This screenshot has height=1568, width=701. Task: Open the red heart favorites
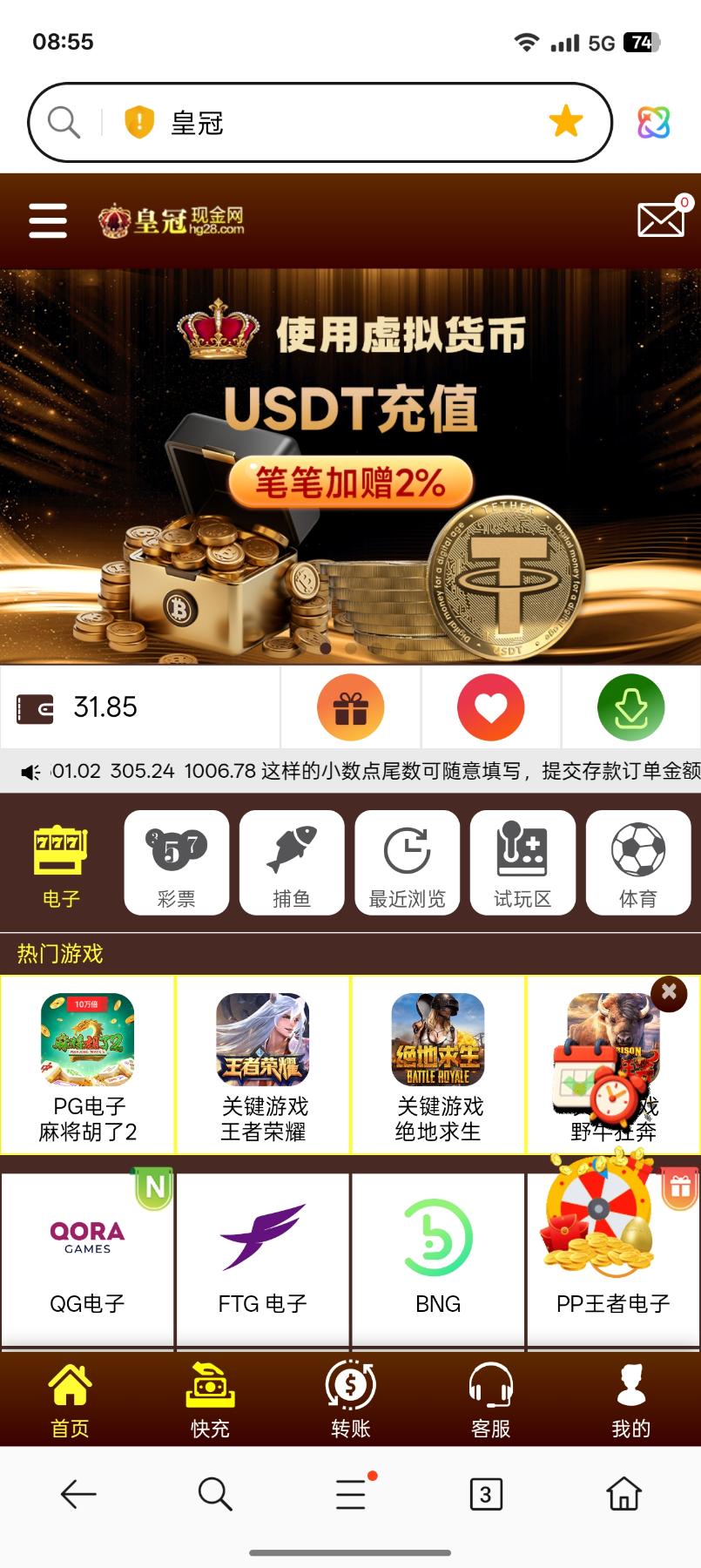[490, 707]
